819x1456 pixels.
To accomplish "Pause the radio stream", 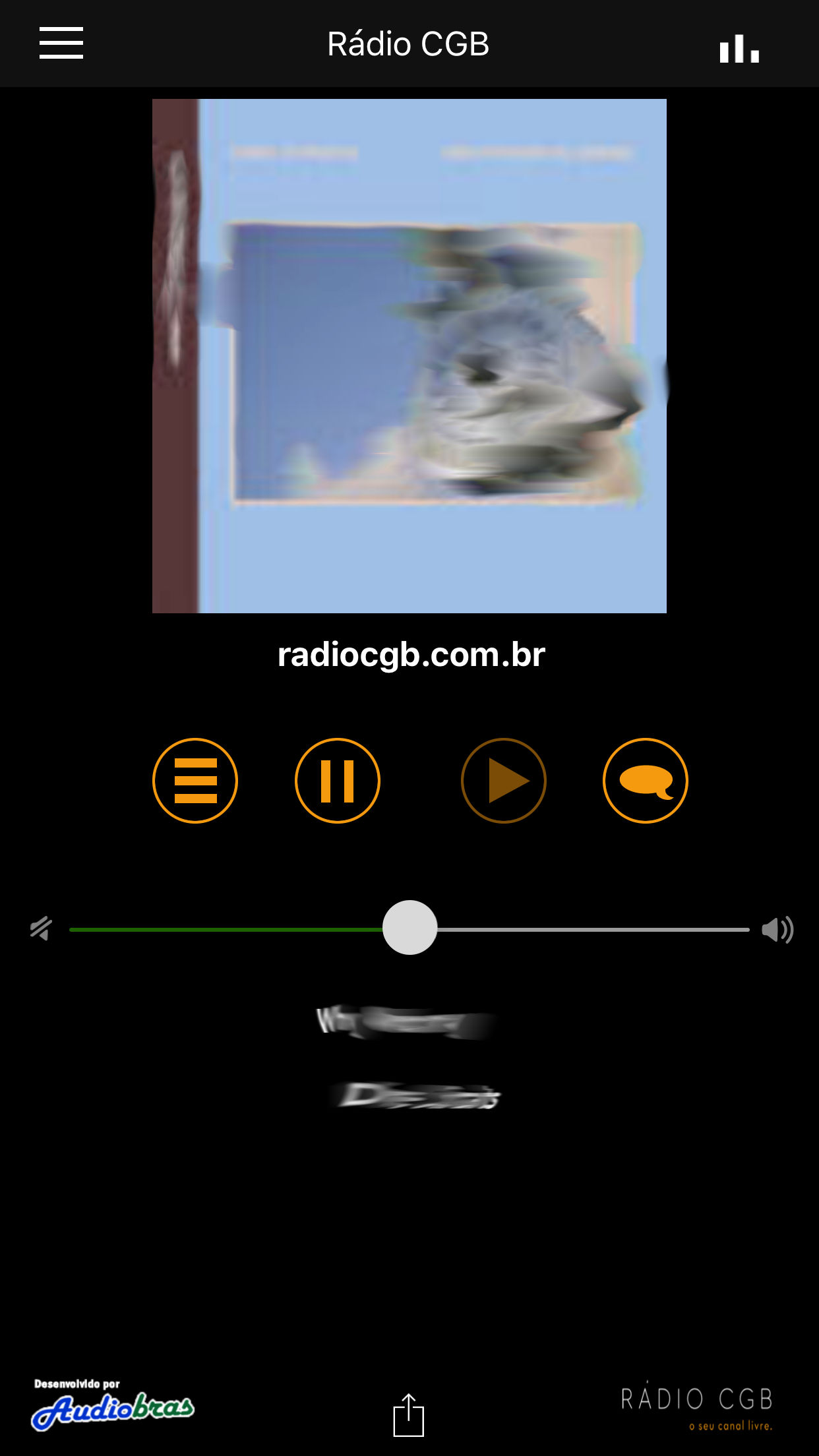I will click(338, 781).
